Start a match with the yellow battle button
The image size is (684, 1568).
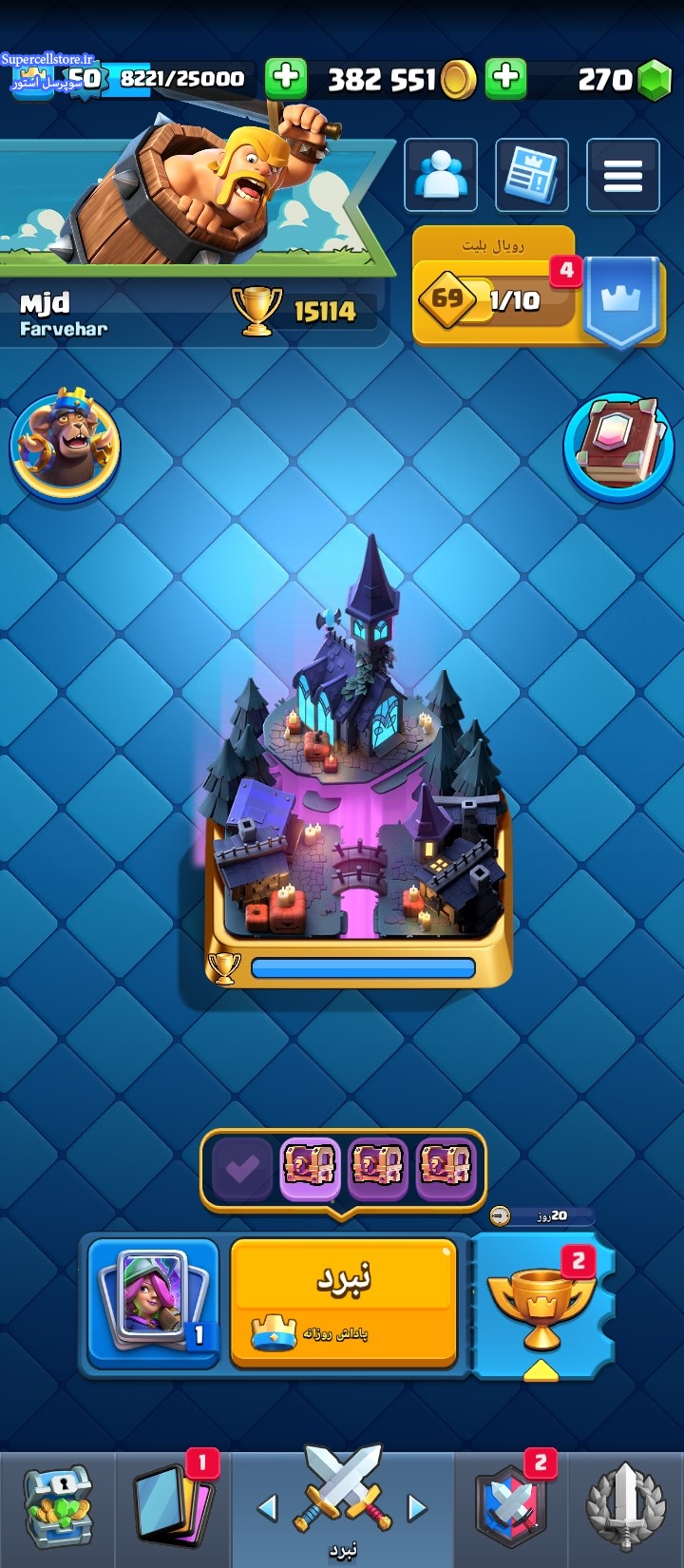(x=343, y=1301)
